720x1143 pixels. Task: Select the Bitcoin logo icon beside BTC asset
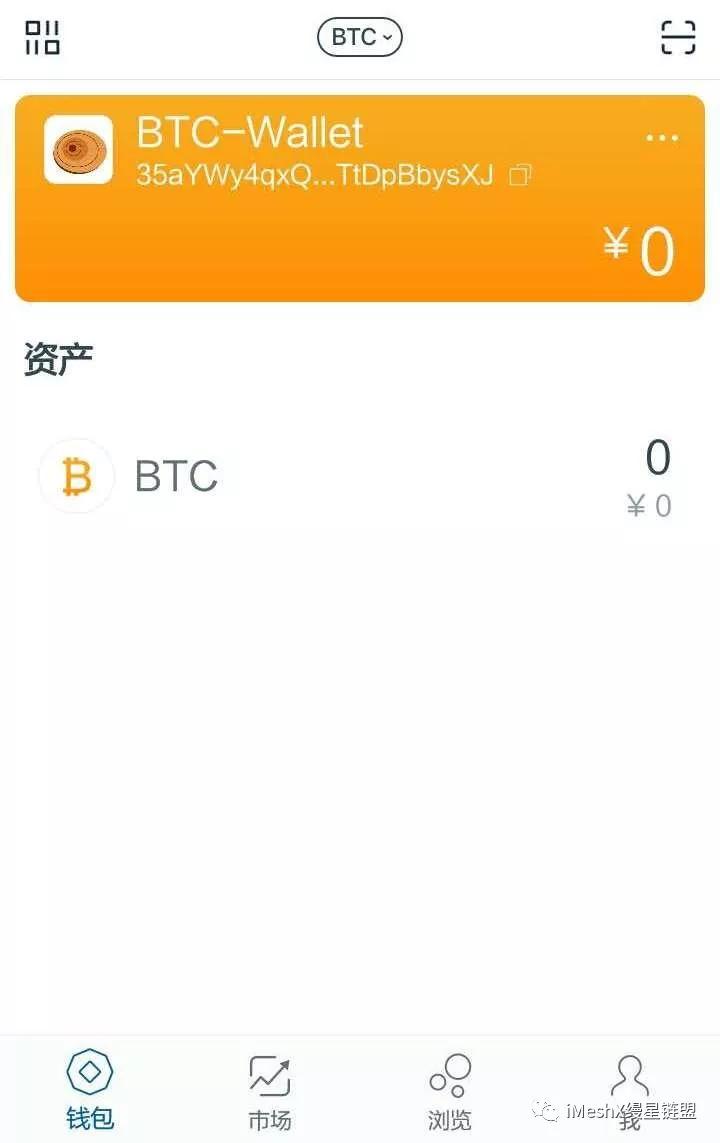point(76,476)
